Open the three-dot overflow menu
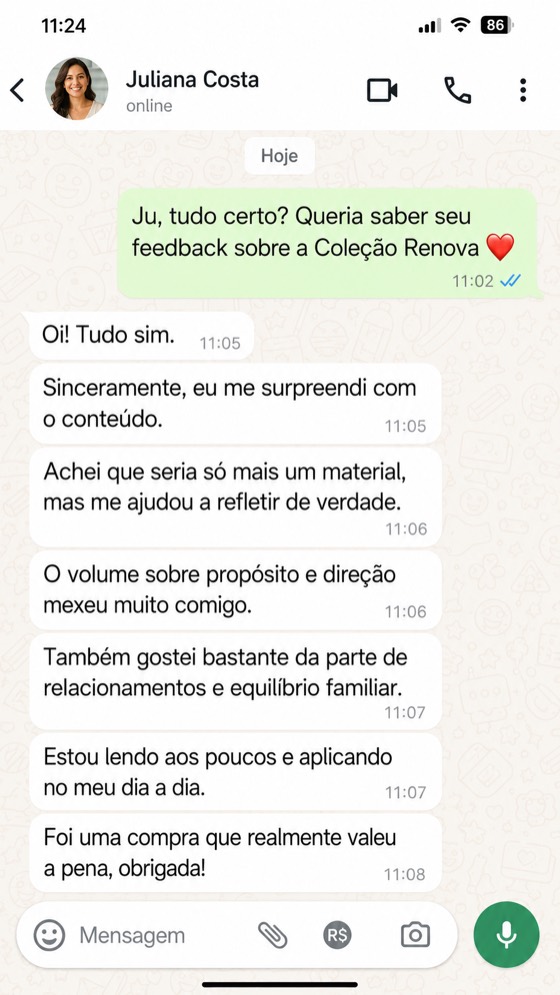The height and width of the screenshot is (995, 560). [523, 90]
